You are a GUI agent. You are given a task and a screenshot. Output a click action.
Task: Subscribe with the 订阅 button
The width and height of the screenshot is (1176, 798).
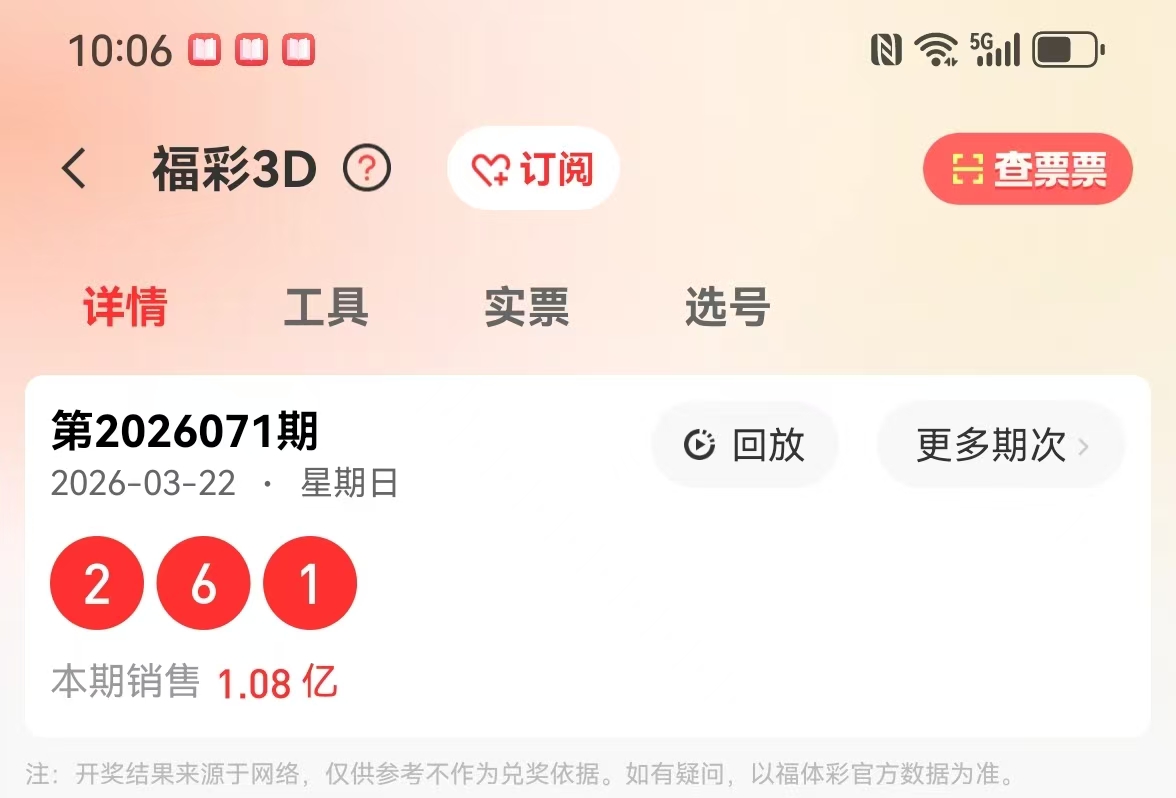tap(533, 169)
